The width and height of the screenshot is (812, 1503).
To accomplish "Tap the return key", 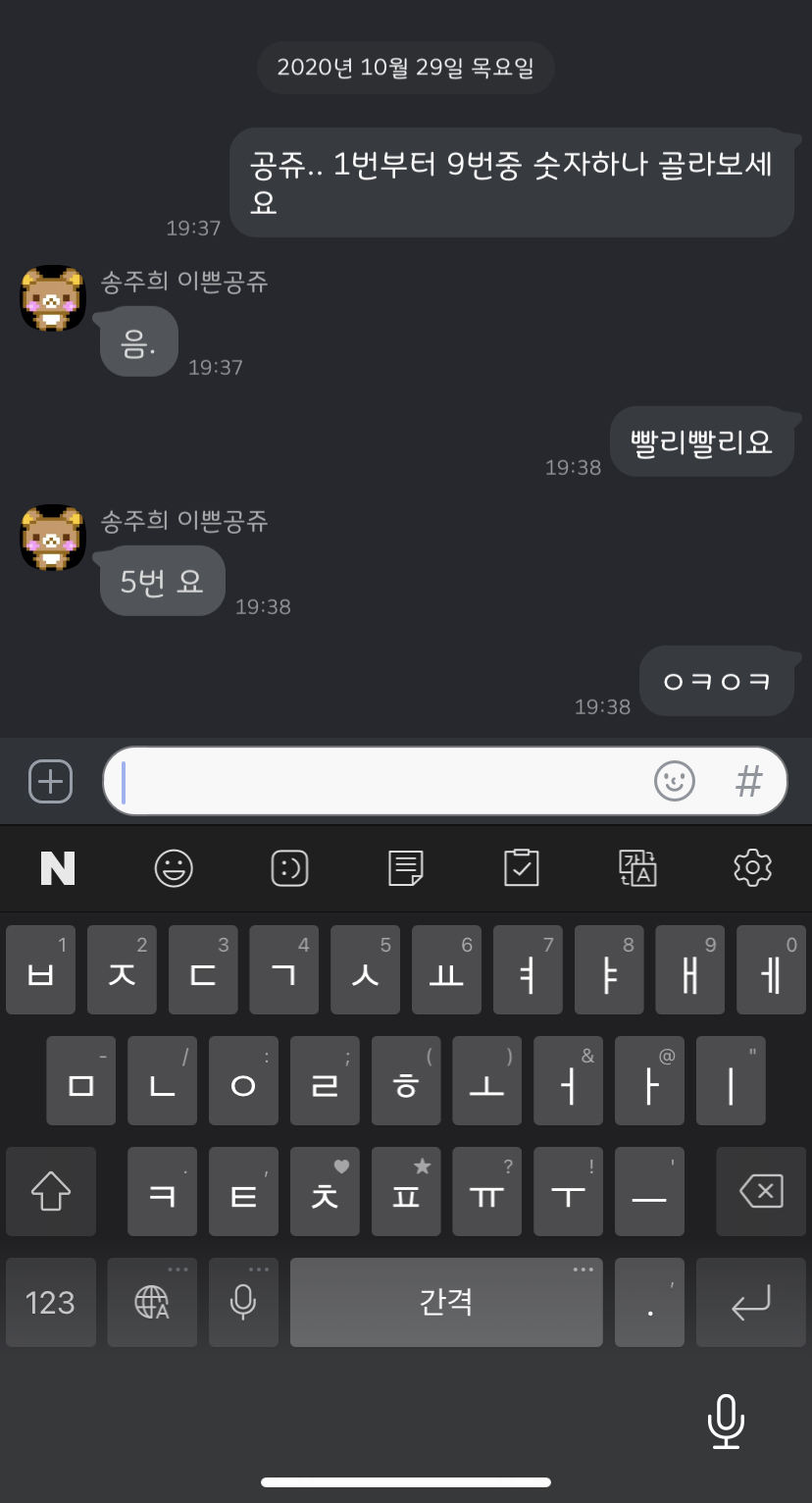I will point(750,1303).
